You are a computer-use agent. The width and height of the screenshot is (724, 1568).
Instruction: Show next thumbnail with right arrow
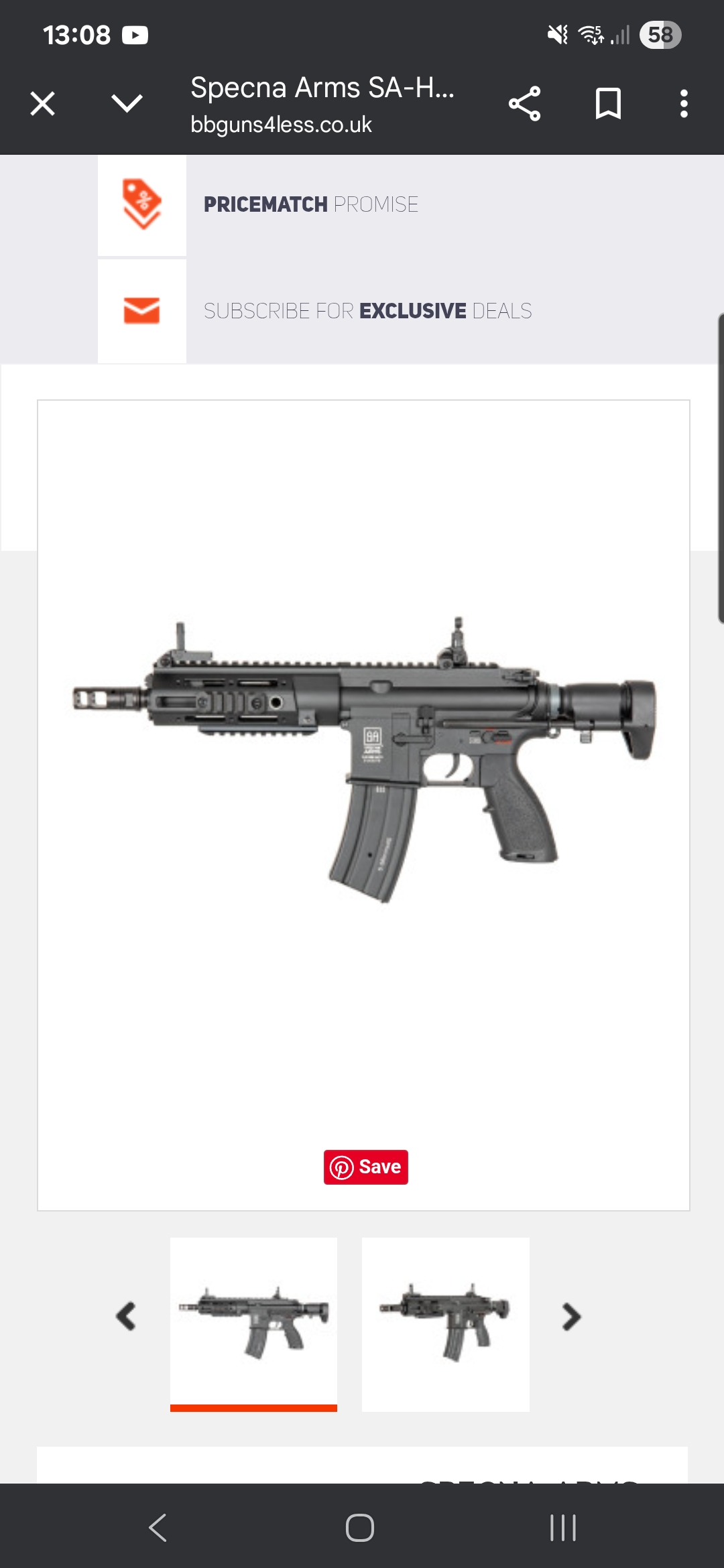point(571,1317)
